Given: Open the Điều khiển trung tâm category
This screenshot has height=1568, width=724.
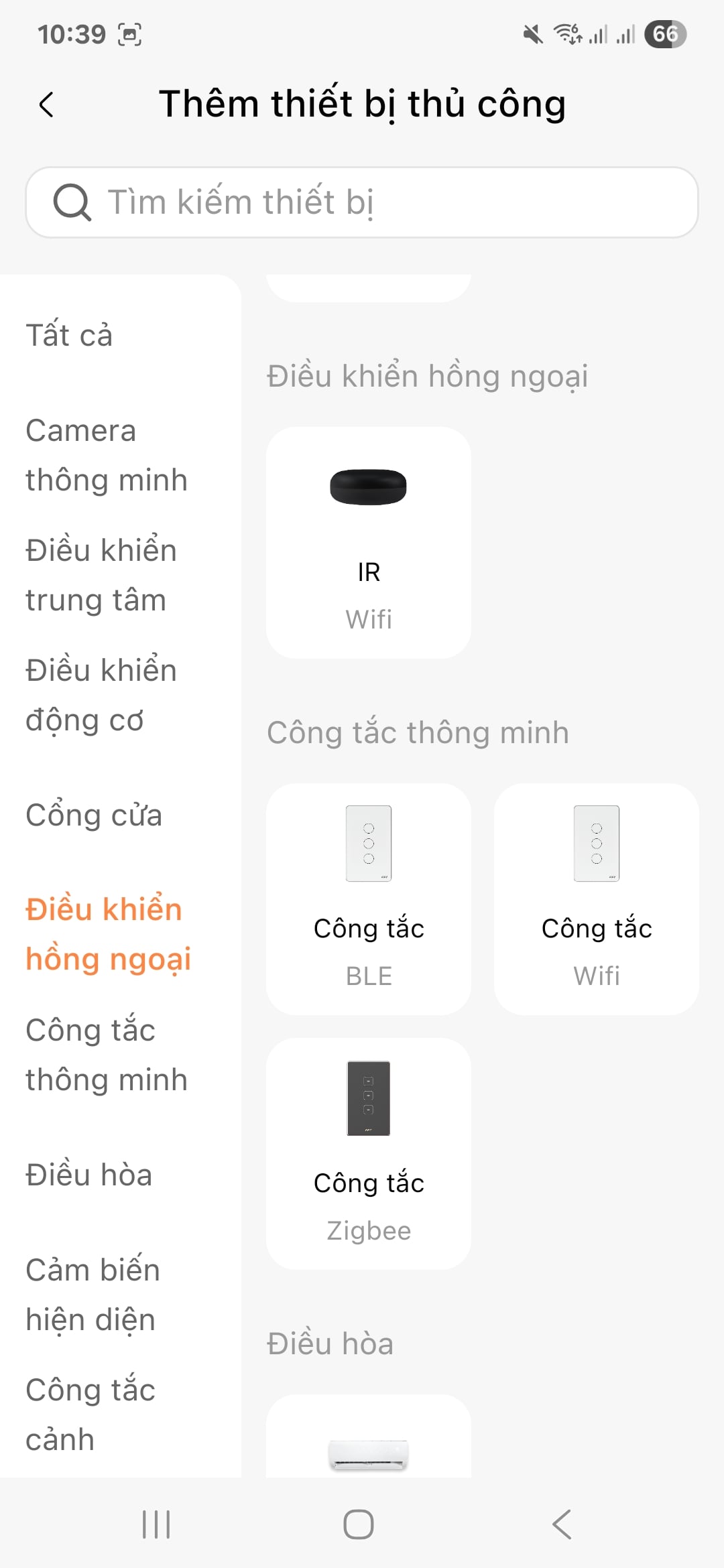Looking at the screenshot, I should [101, 574].
